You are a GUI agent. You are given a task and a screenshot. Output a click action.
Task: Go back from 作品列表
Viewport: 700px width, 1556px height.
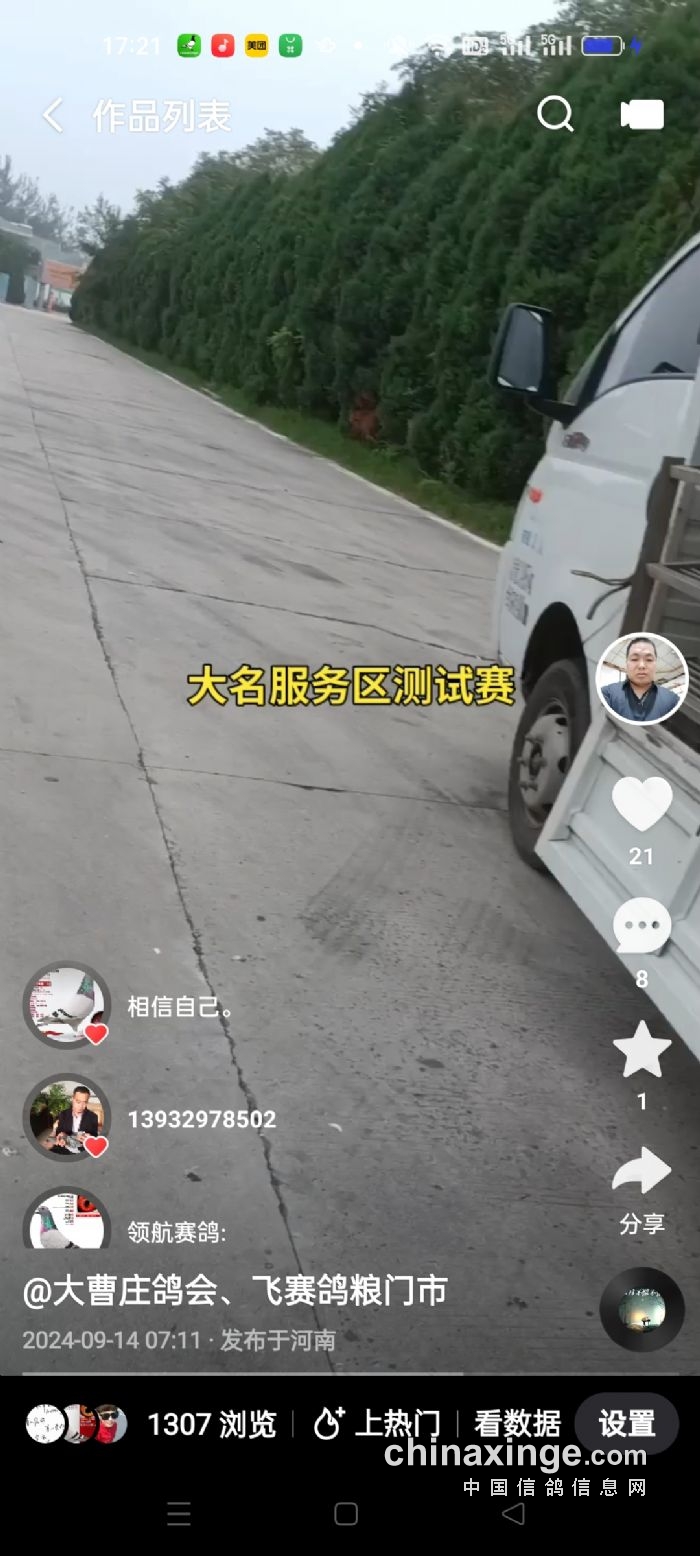click(x=53, y=116)
